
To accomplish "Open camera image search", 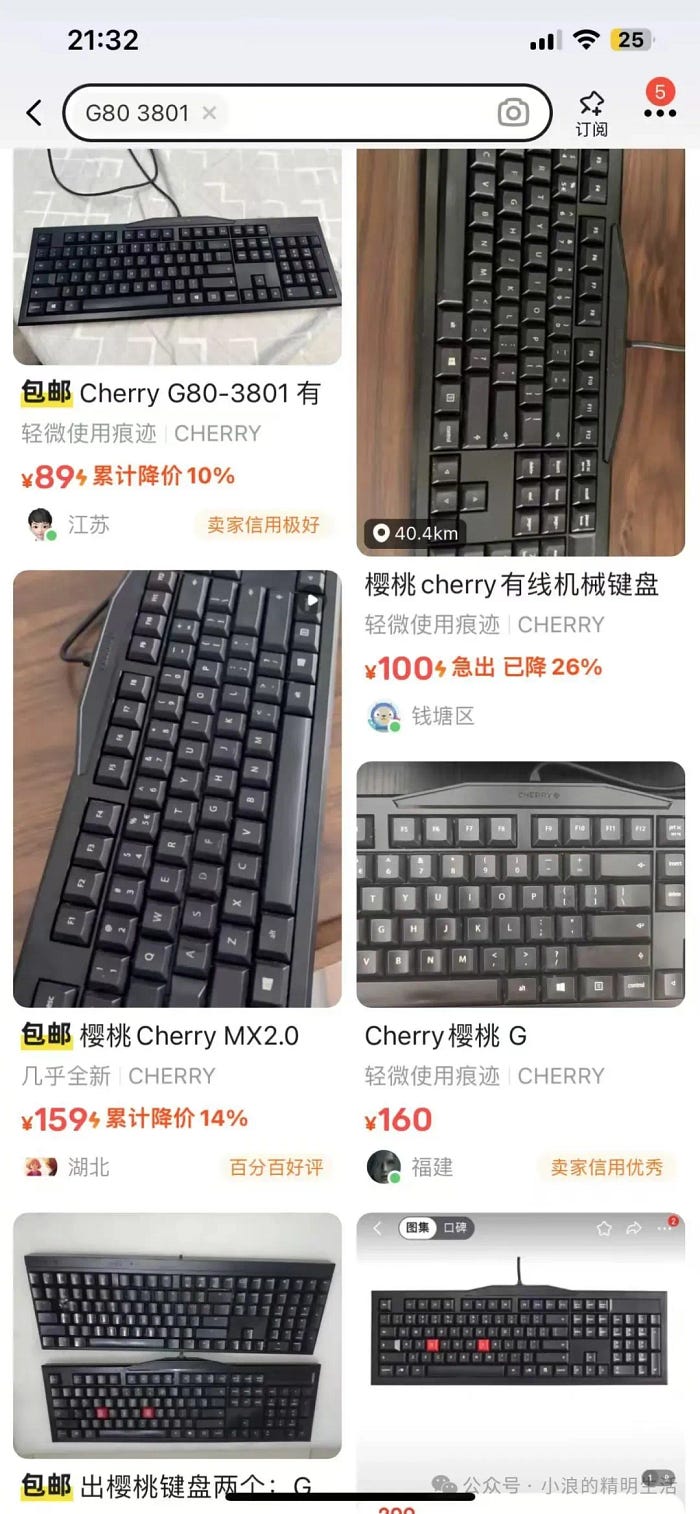I will point(513,113).
